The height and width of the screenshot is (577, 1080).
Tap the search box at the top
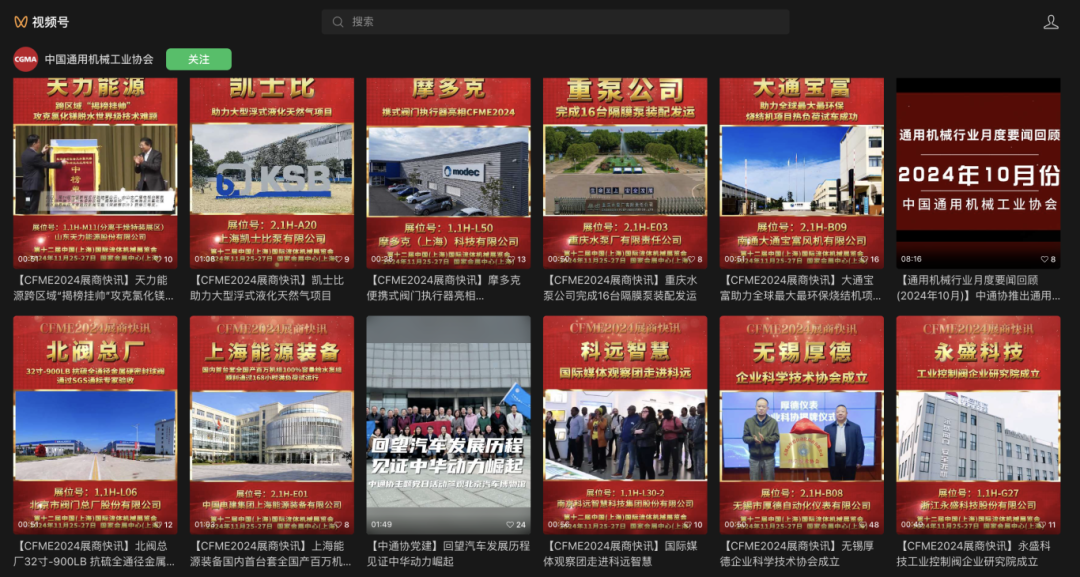[555, 22]
